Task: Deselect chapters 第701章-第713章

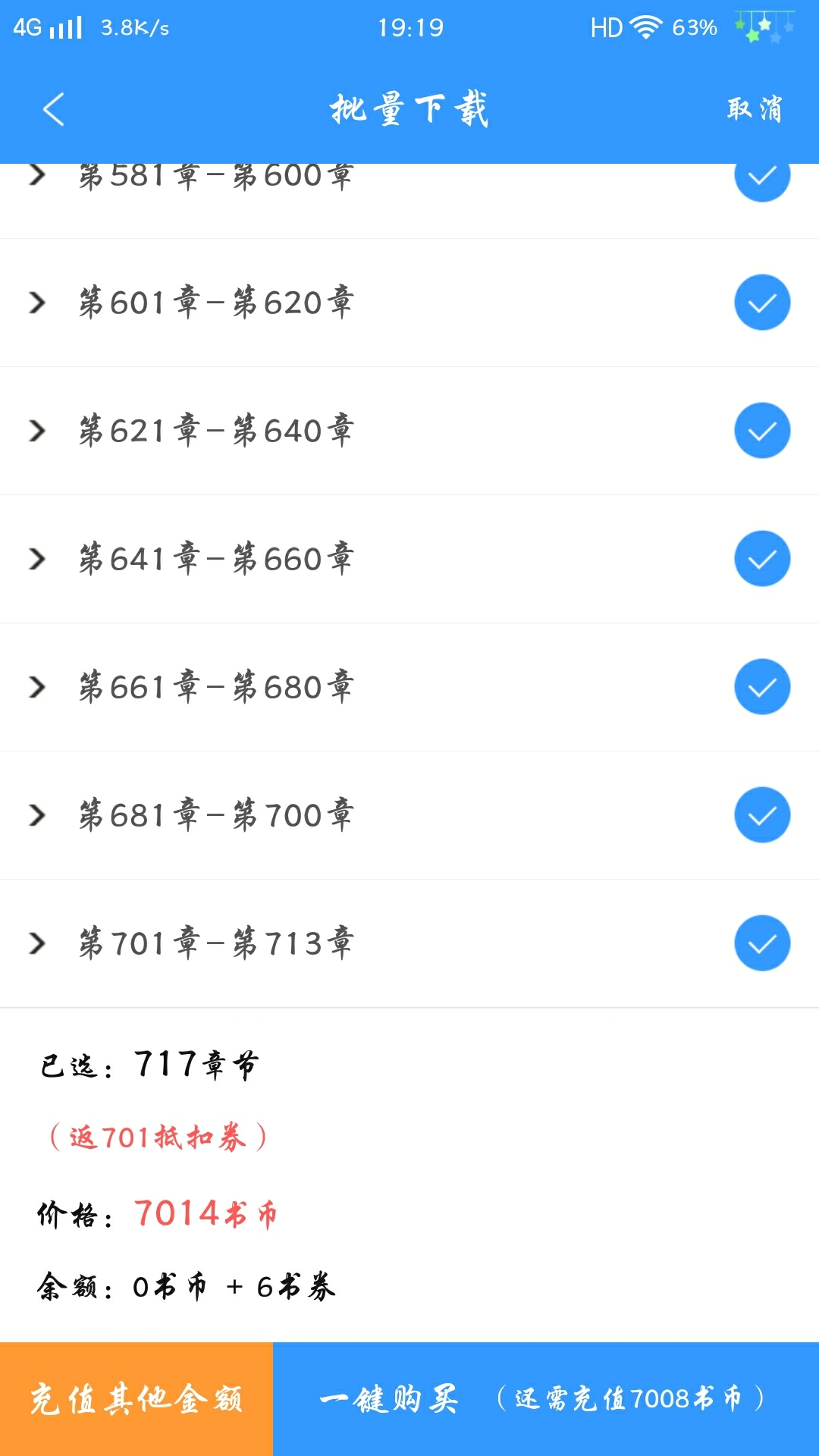Action: [761, 943]
